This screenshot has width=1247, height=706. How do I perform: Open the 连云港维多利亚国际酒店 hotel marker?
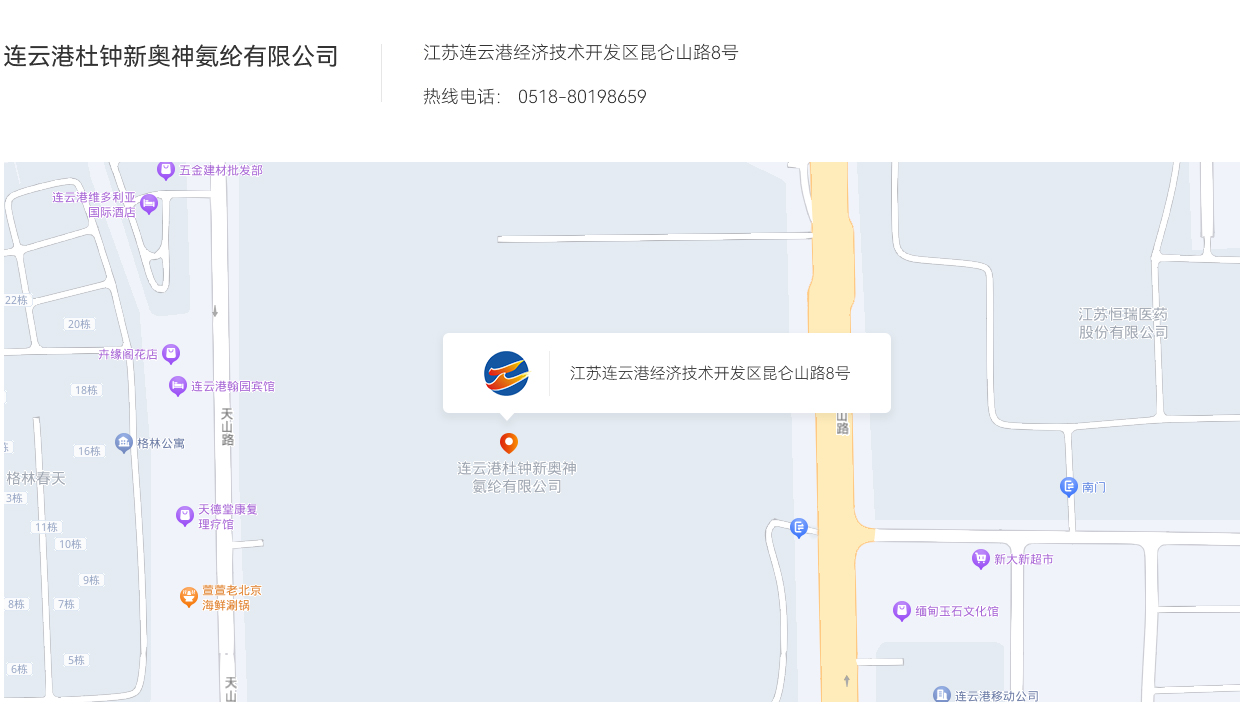pyautogui.click(x=149, y=204)
